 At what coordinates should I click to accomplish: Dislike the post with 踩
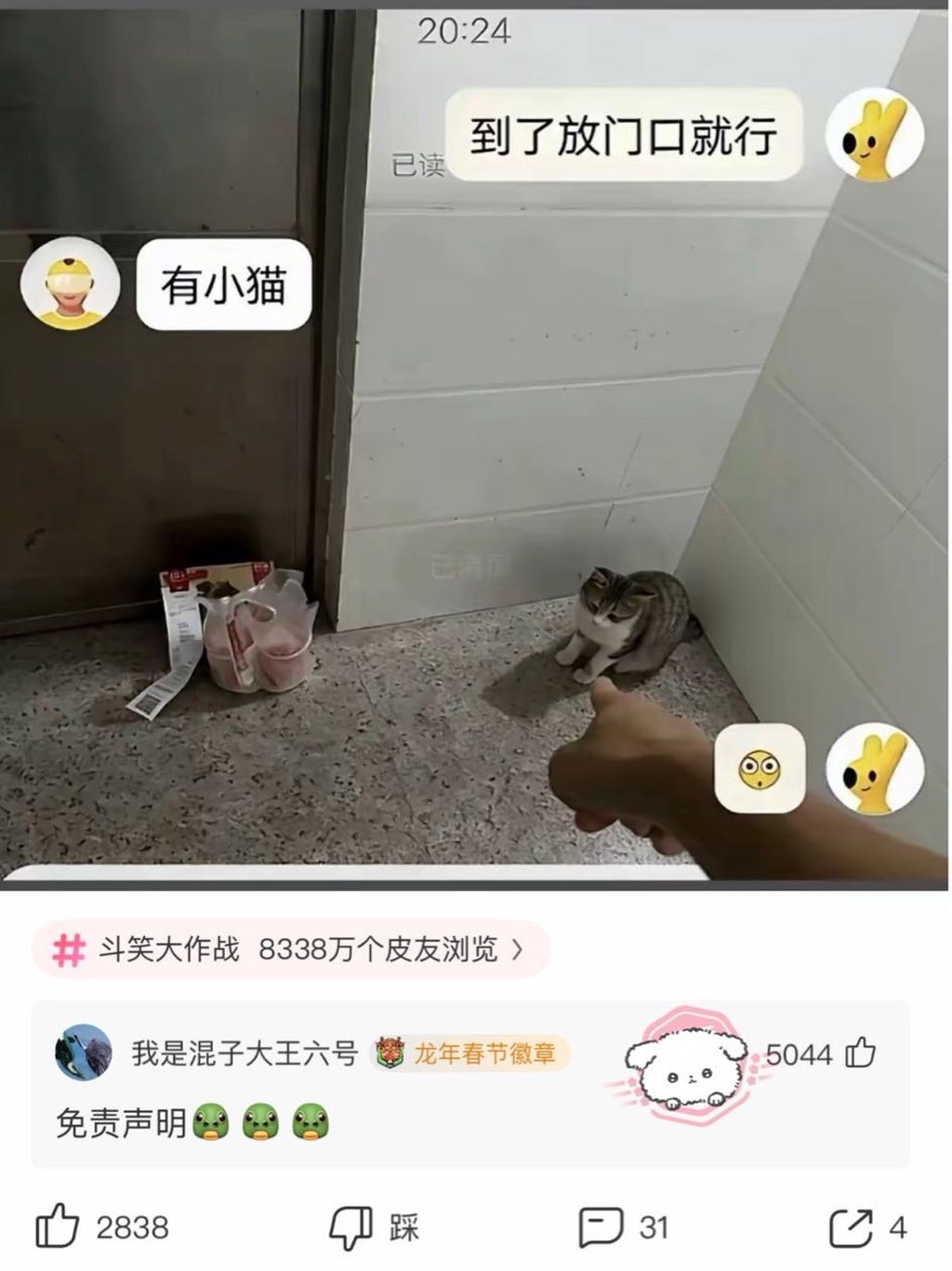click(x=351, y=1226)
